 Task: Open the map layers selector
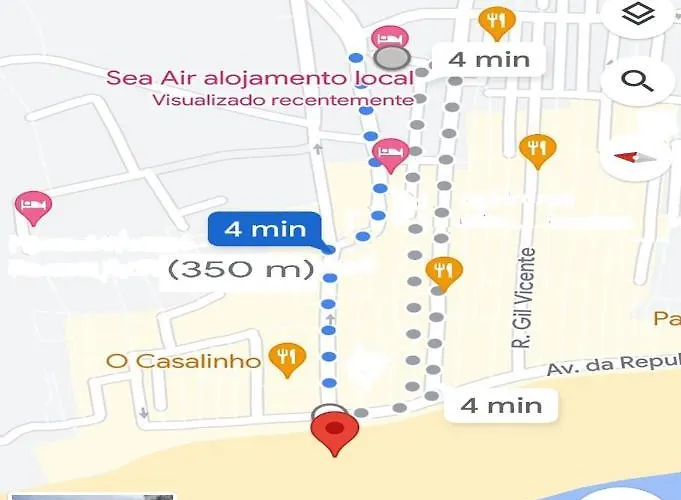click(639, 14)
